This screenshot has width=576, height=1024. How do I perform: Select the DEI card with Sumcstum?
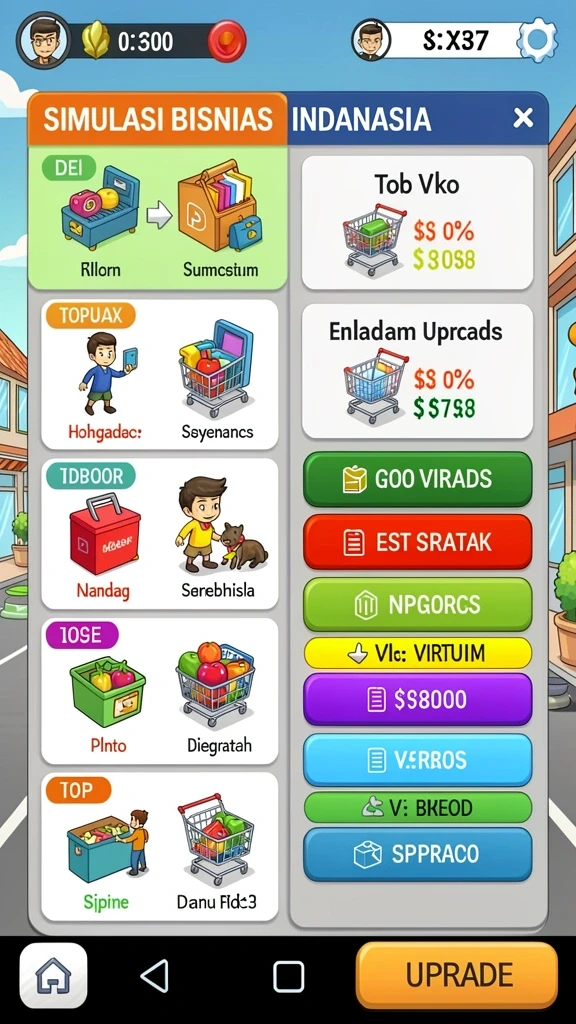pyautogui.click(x=157, y=218)
